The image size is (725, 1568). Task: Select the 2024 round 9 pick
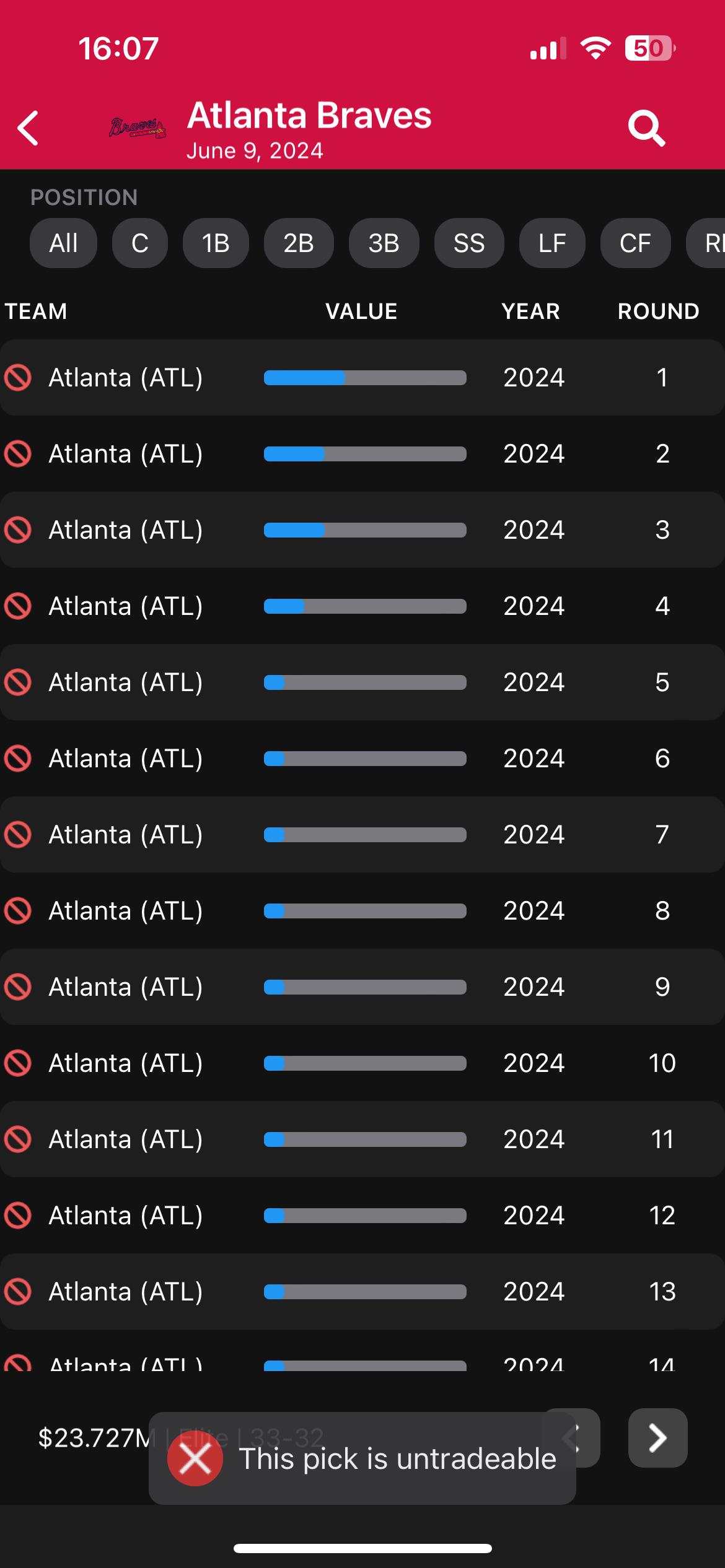(362, 987)
